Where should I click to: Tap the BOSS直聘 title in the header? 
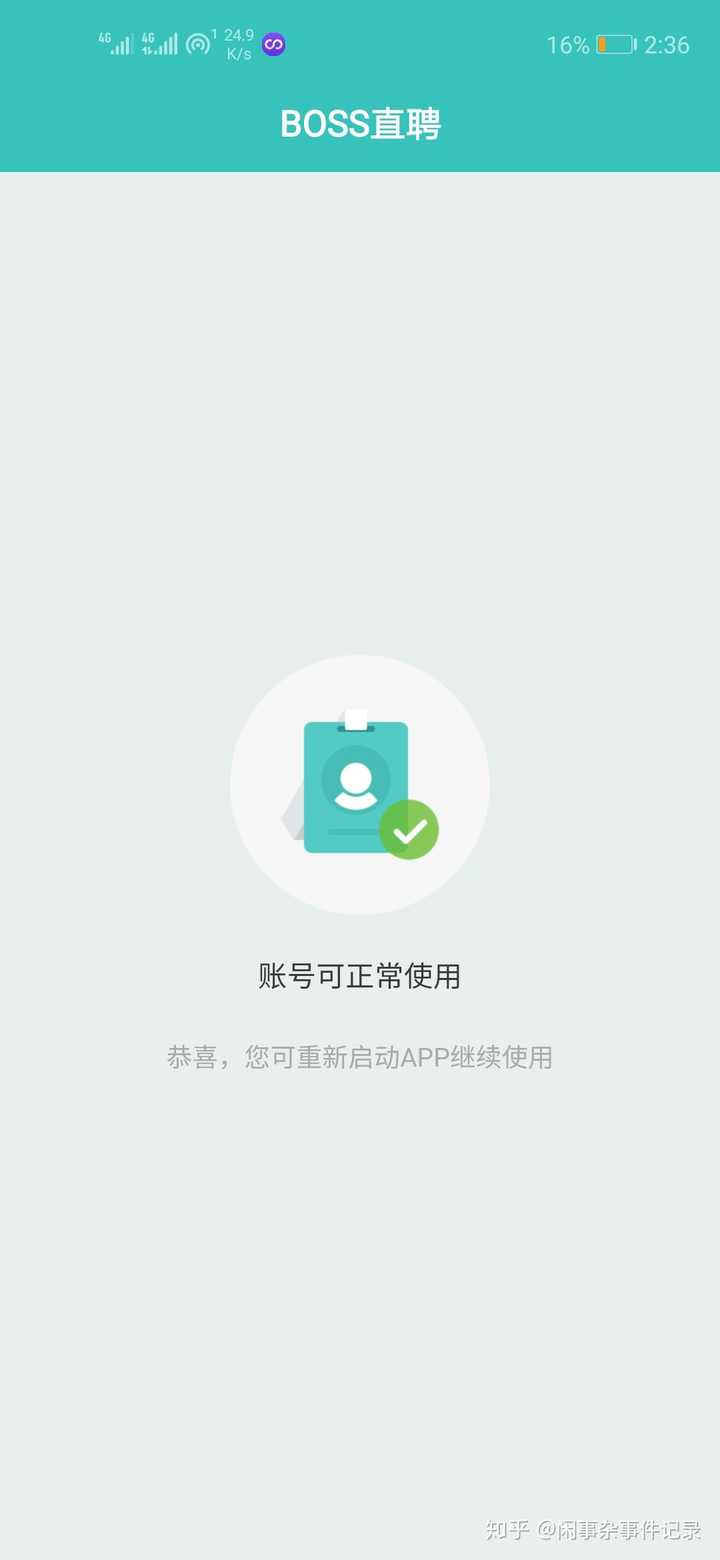pyautogui.click(x=360, y=124)
